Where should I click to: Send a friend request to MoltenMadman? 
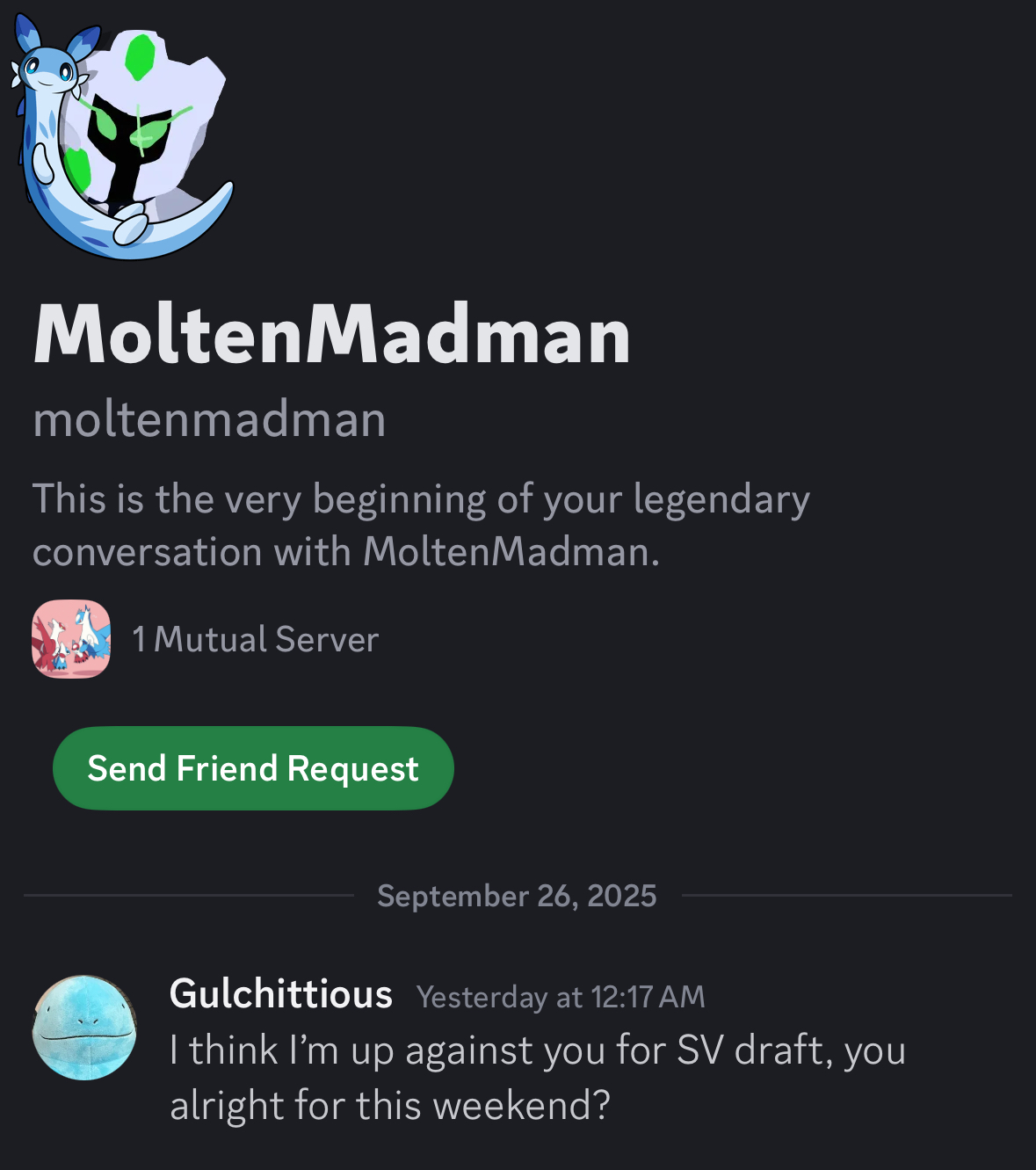(x=253, y=768)
